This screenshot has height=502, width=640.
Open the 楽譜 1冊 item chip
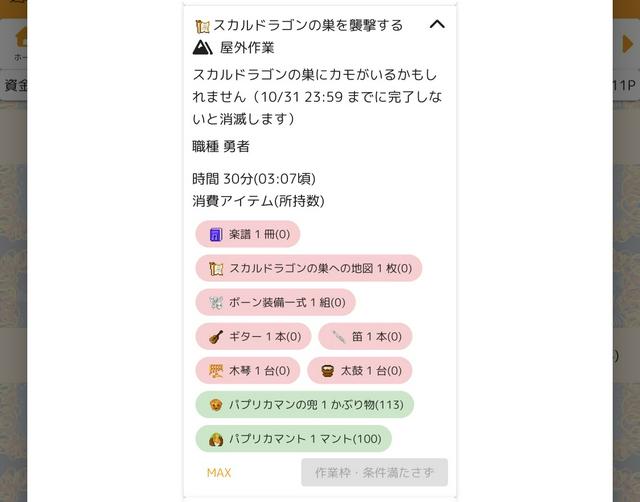(x=248, y=235)
